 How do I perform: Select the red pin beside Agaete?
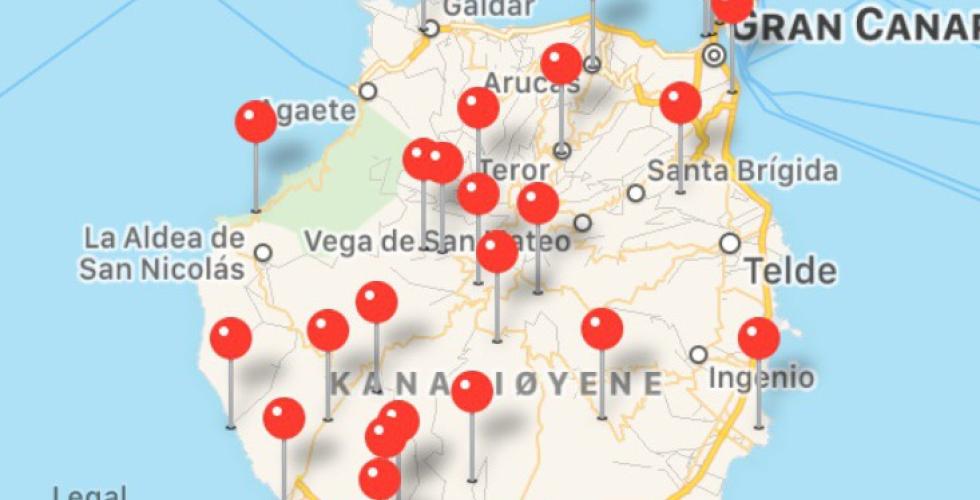coord(255,122)
